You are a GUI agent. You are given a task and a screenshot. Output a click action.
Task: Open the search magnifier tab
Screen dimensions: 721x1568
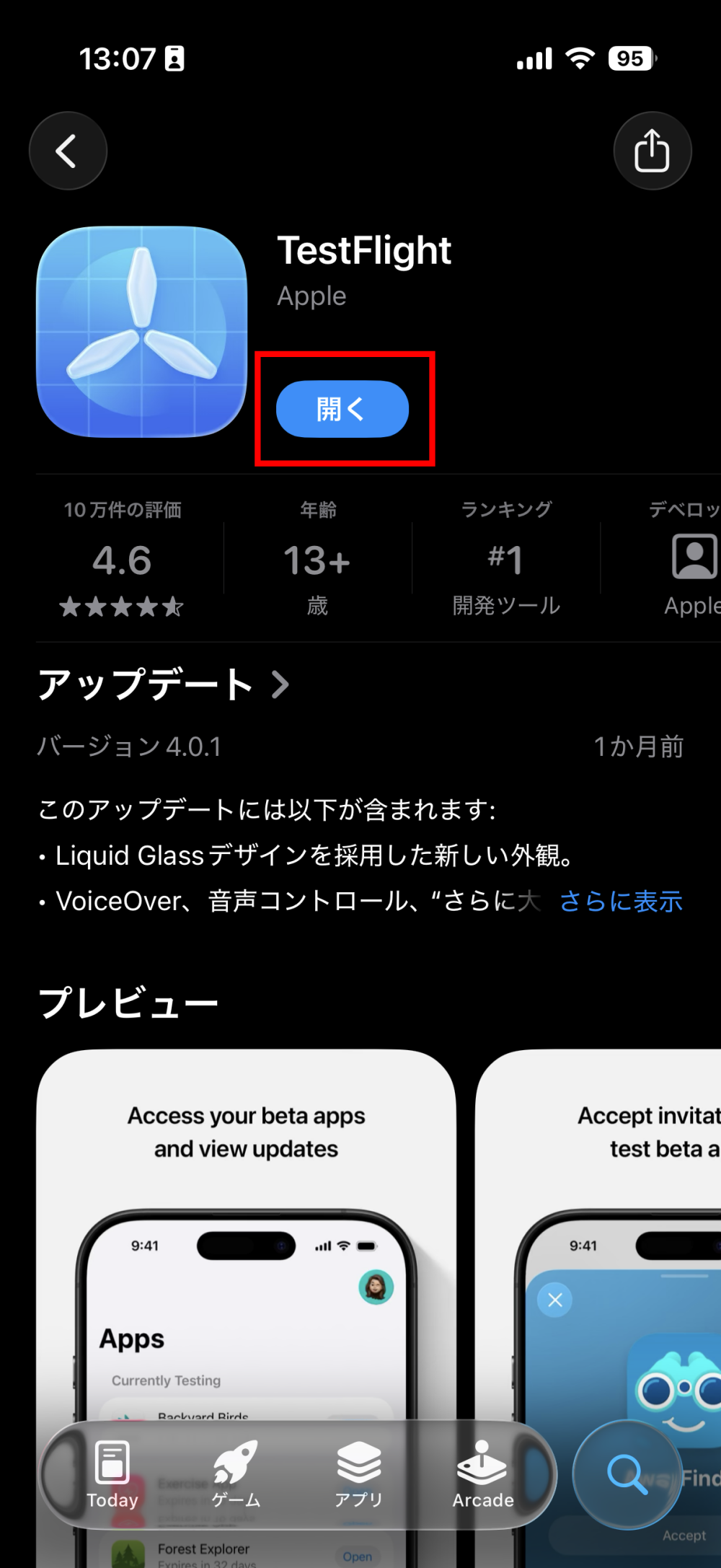pos(626,1474)
